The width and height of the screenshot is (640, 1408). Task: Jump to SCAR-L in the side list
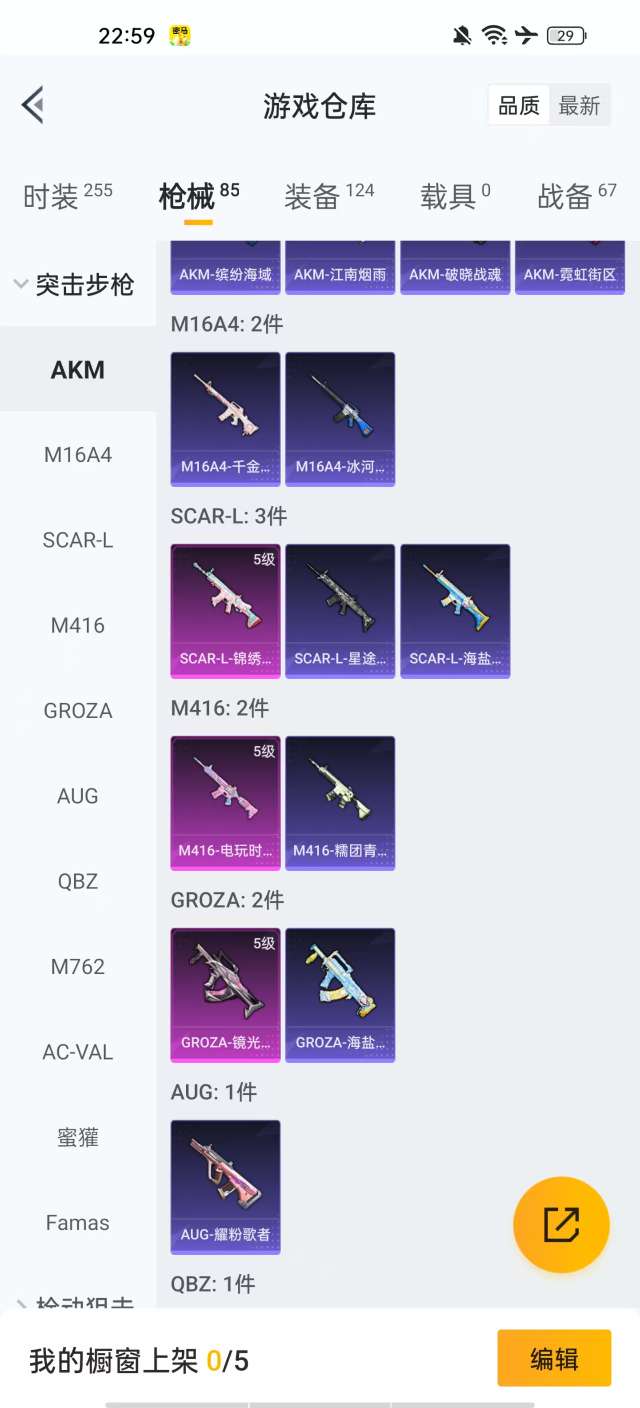pyautogui.click(x=78, y=540)
